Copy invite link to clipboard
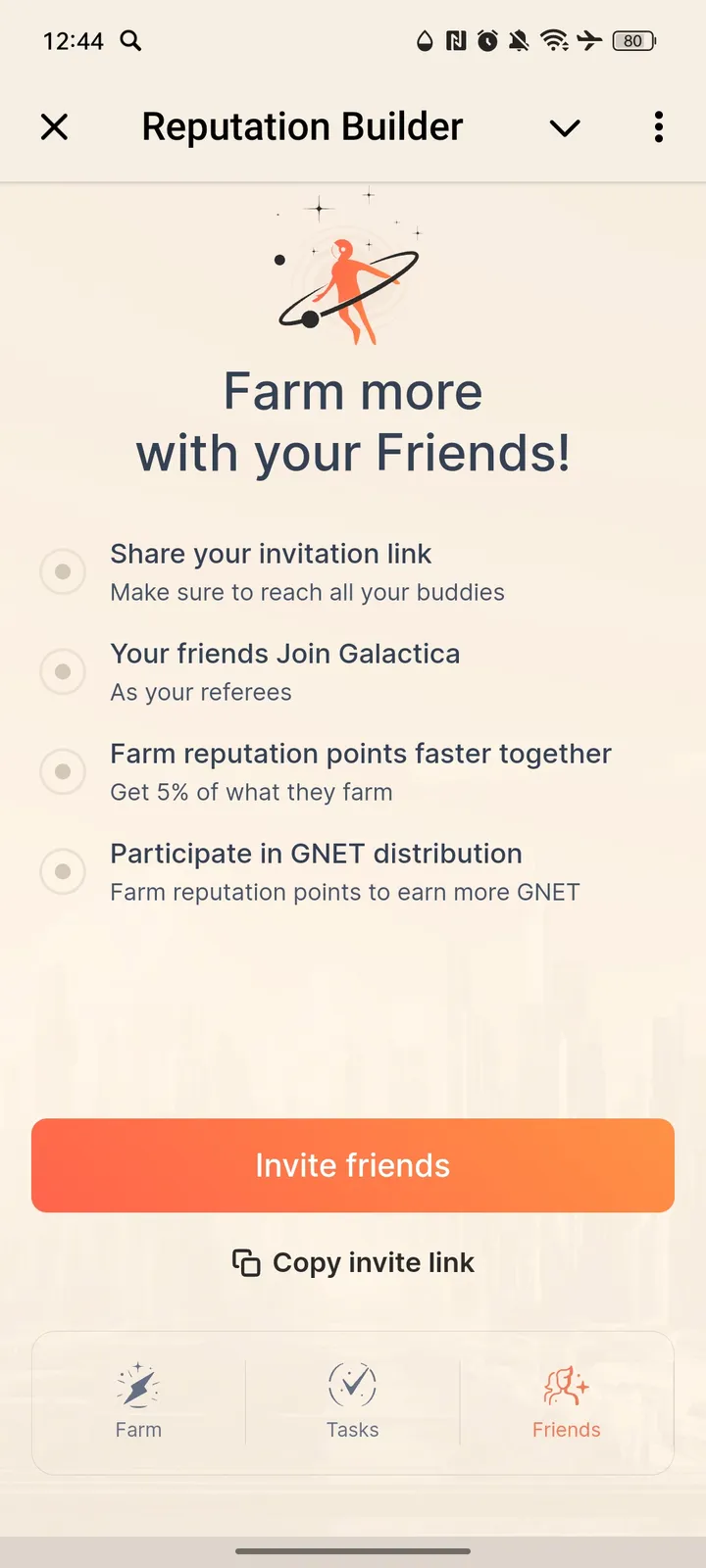 click(x=353, y=1262)
